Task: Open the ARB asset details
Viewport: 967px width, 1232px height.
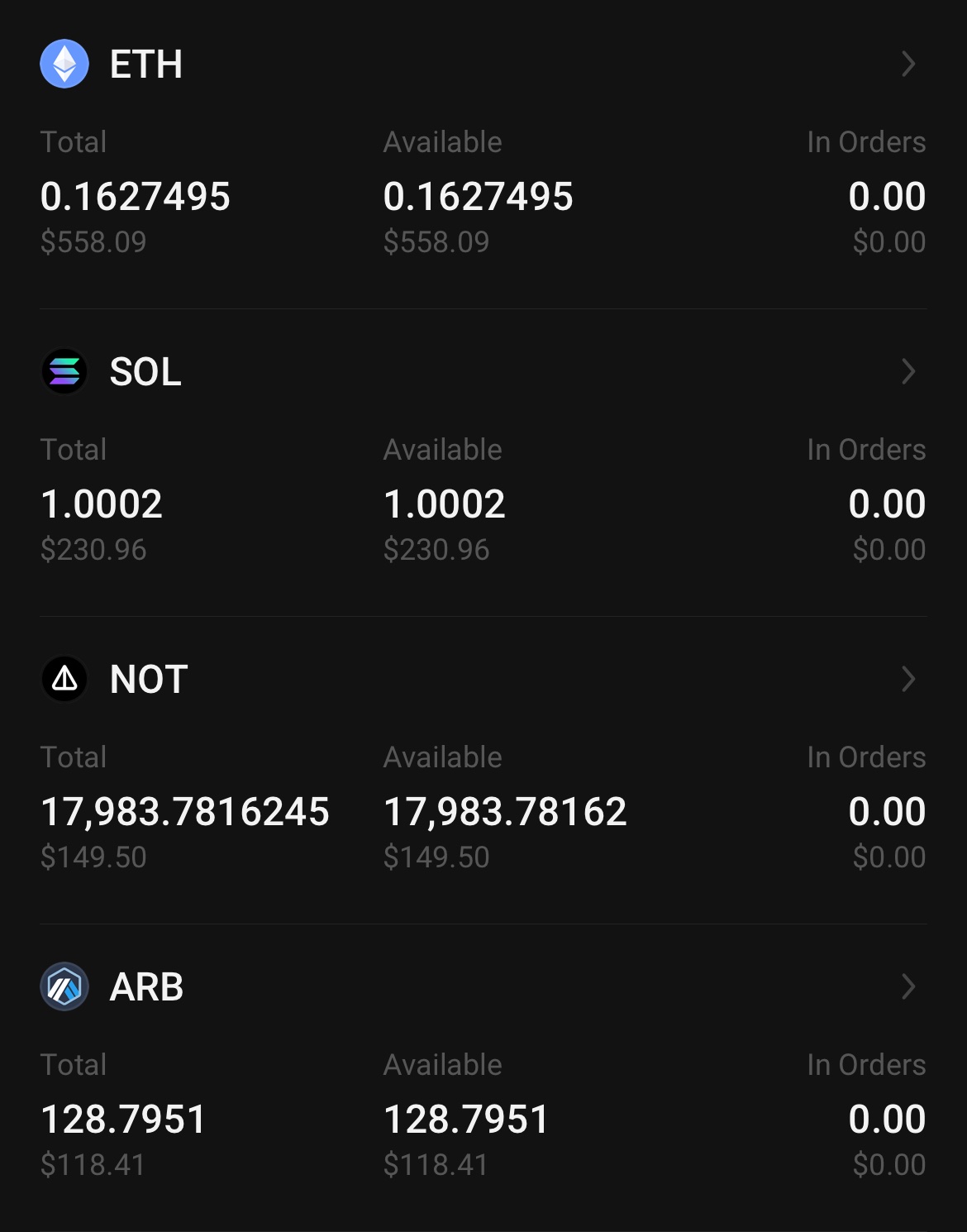Action: coord(907,986)
